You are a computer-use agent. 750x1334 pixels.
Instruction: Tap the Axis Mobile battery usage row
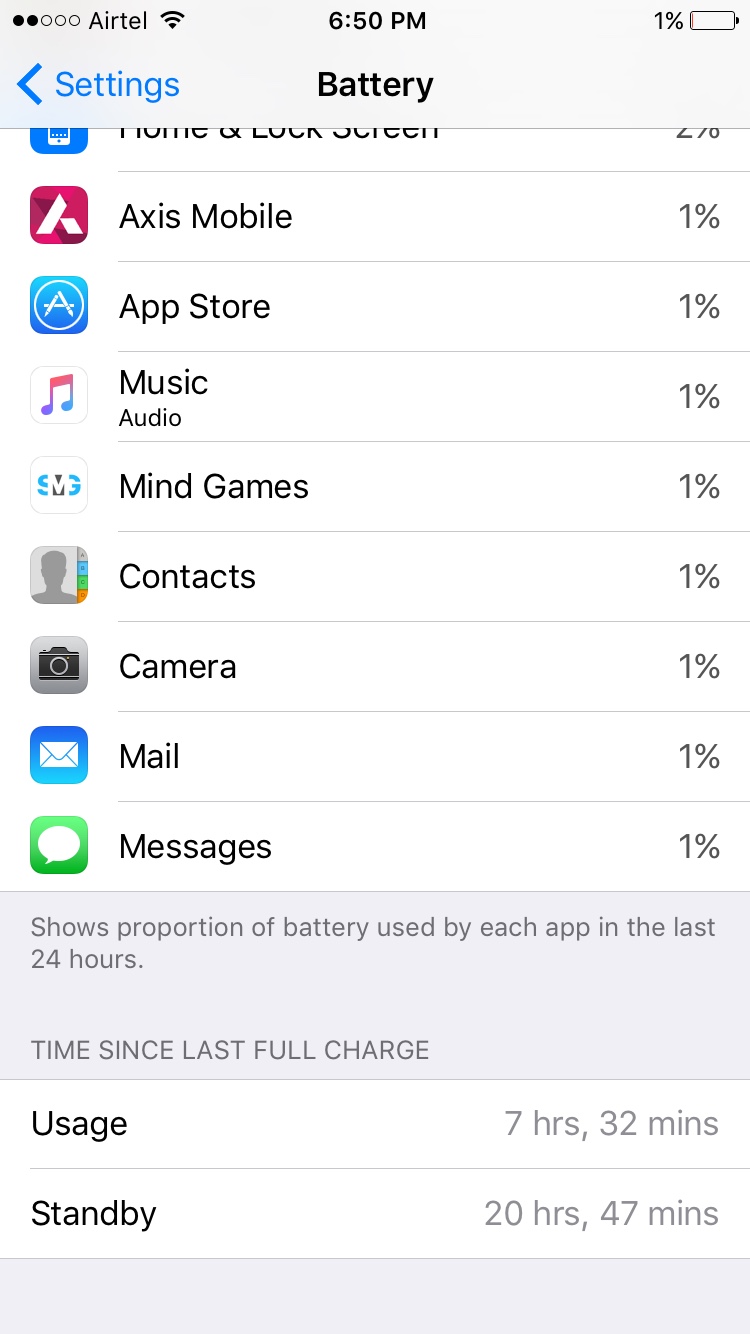tap(375, 217)
